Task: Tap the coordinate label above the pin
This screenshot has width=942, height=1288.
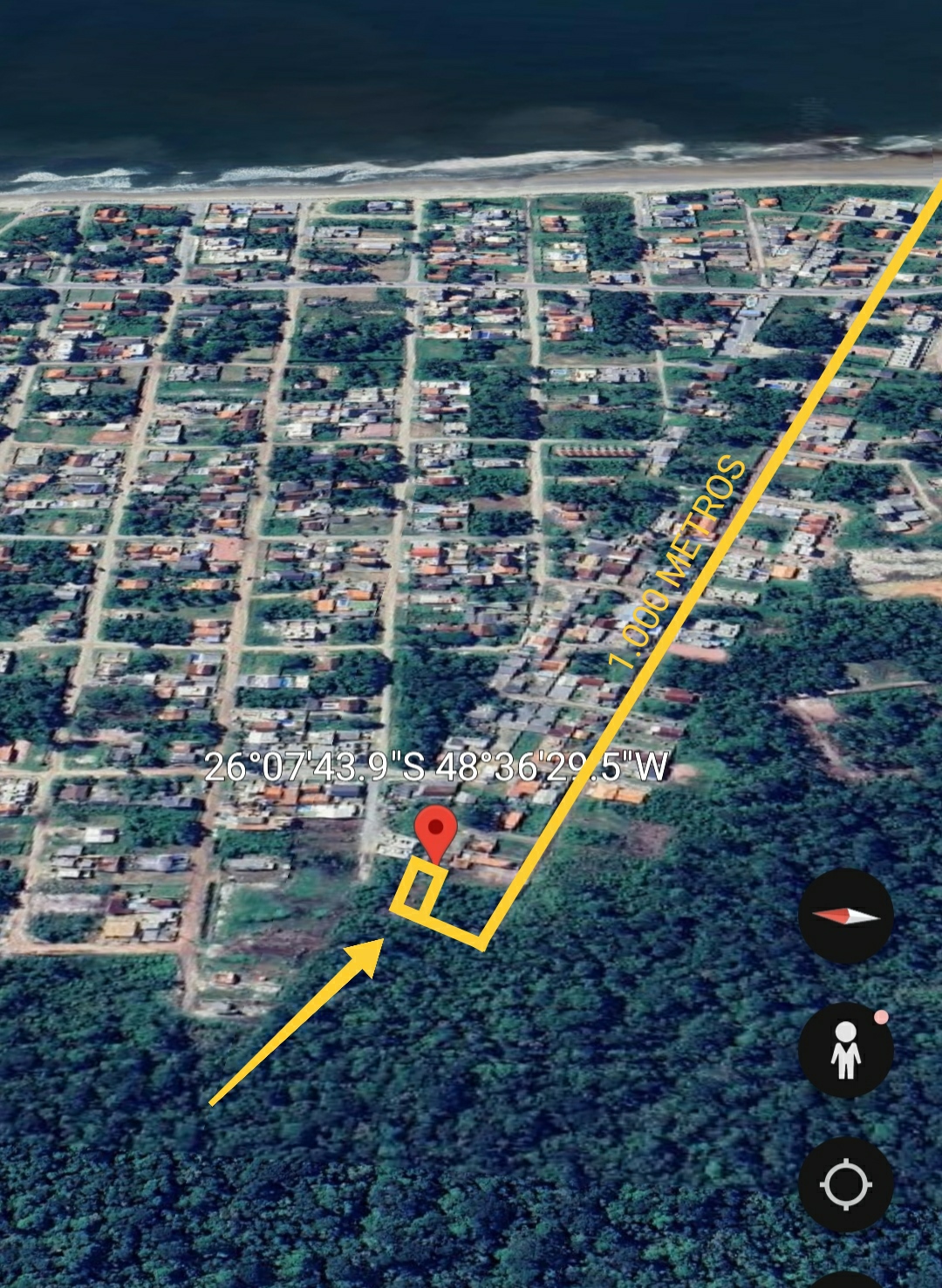Action: 436,768
